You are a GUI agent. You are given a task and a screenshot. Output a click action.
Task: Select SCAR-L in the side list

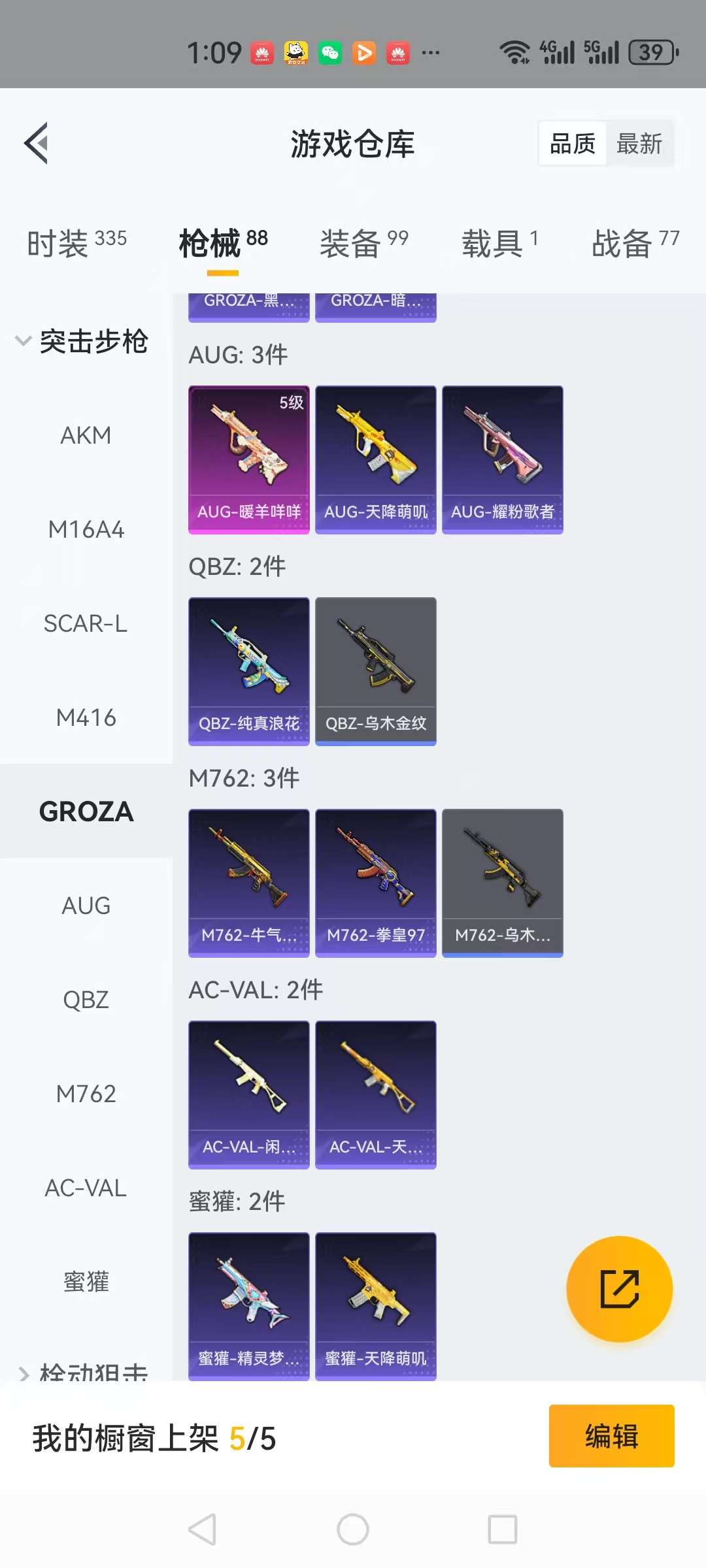[86, 623]
